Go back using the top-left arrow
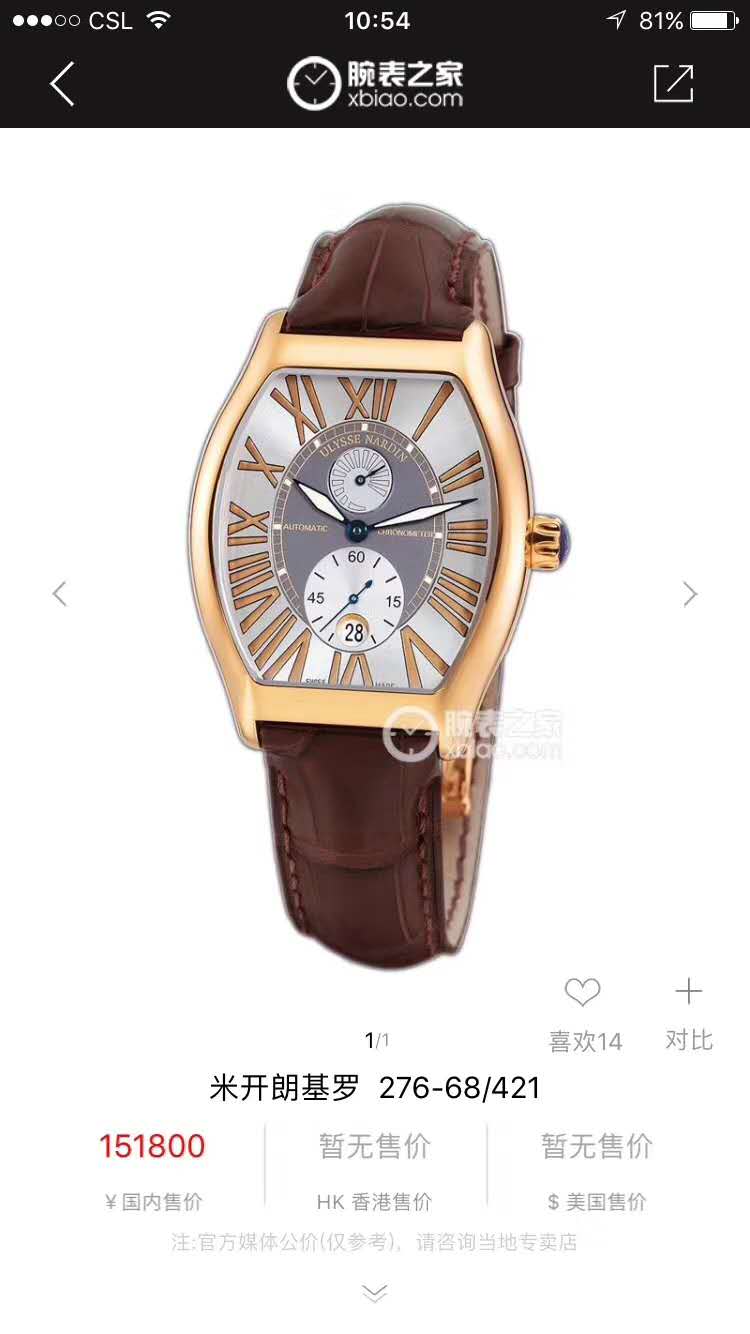This screenshot has height=1334, width=750. coord(62,84)
